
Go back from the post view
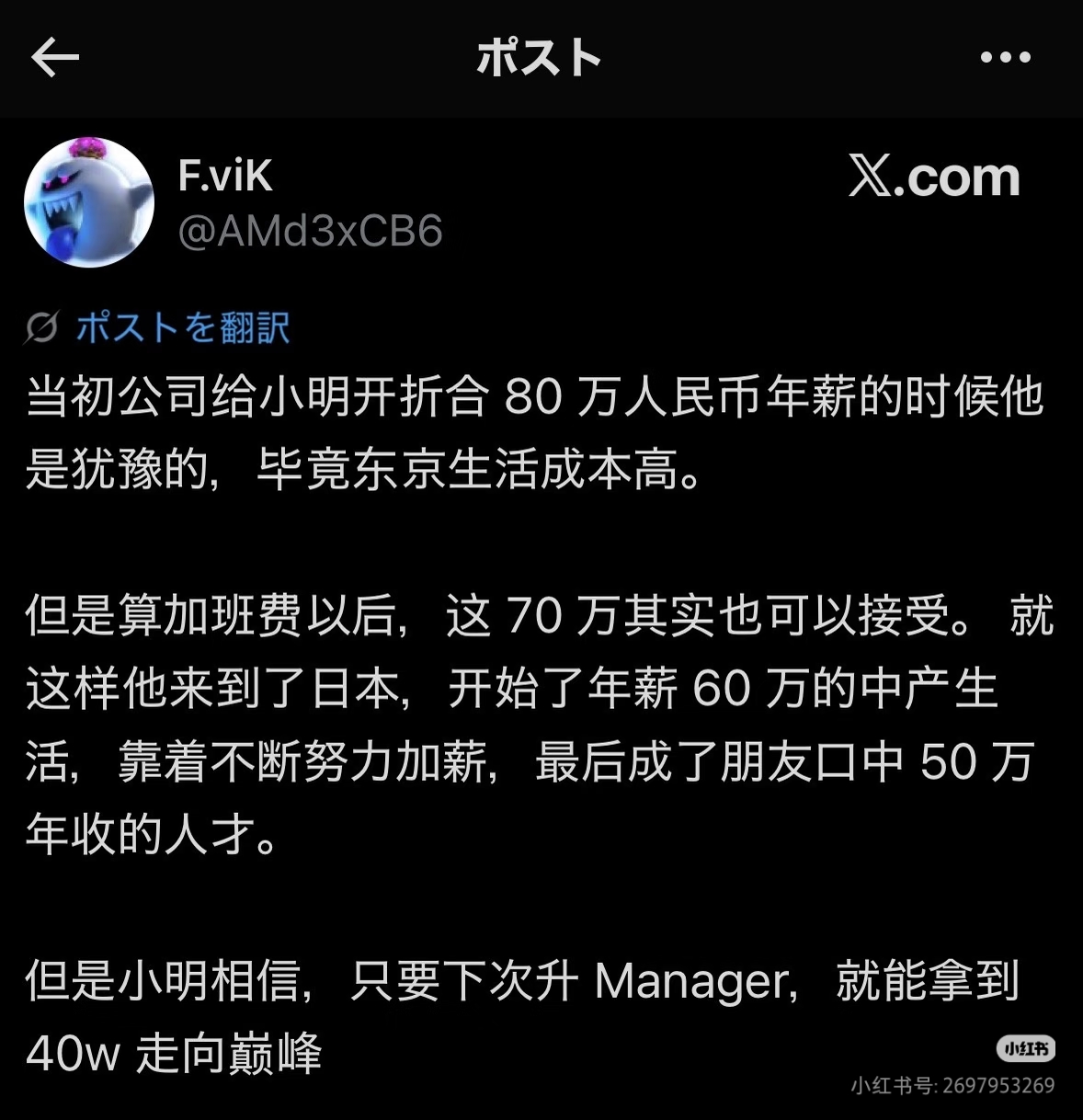[55, 58]
